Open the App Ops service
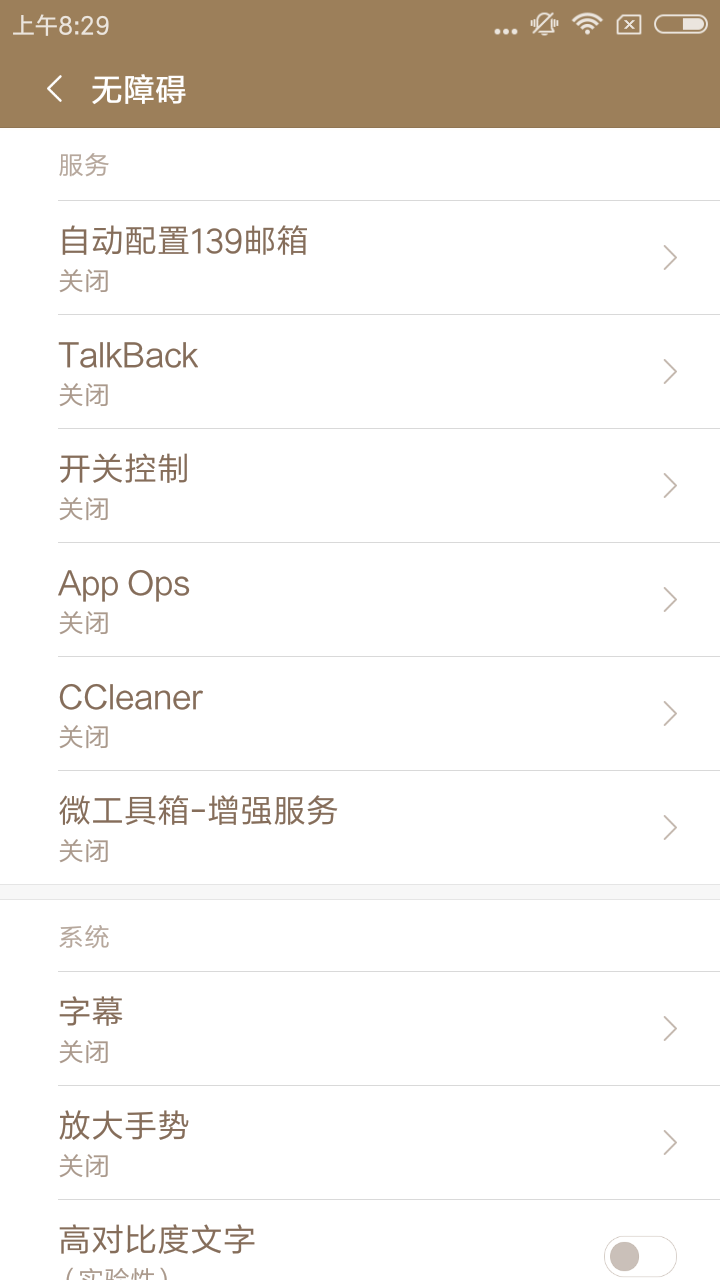This screenshot has width=720, height=1280. point(360,600)
